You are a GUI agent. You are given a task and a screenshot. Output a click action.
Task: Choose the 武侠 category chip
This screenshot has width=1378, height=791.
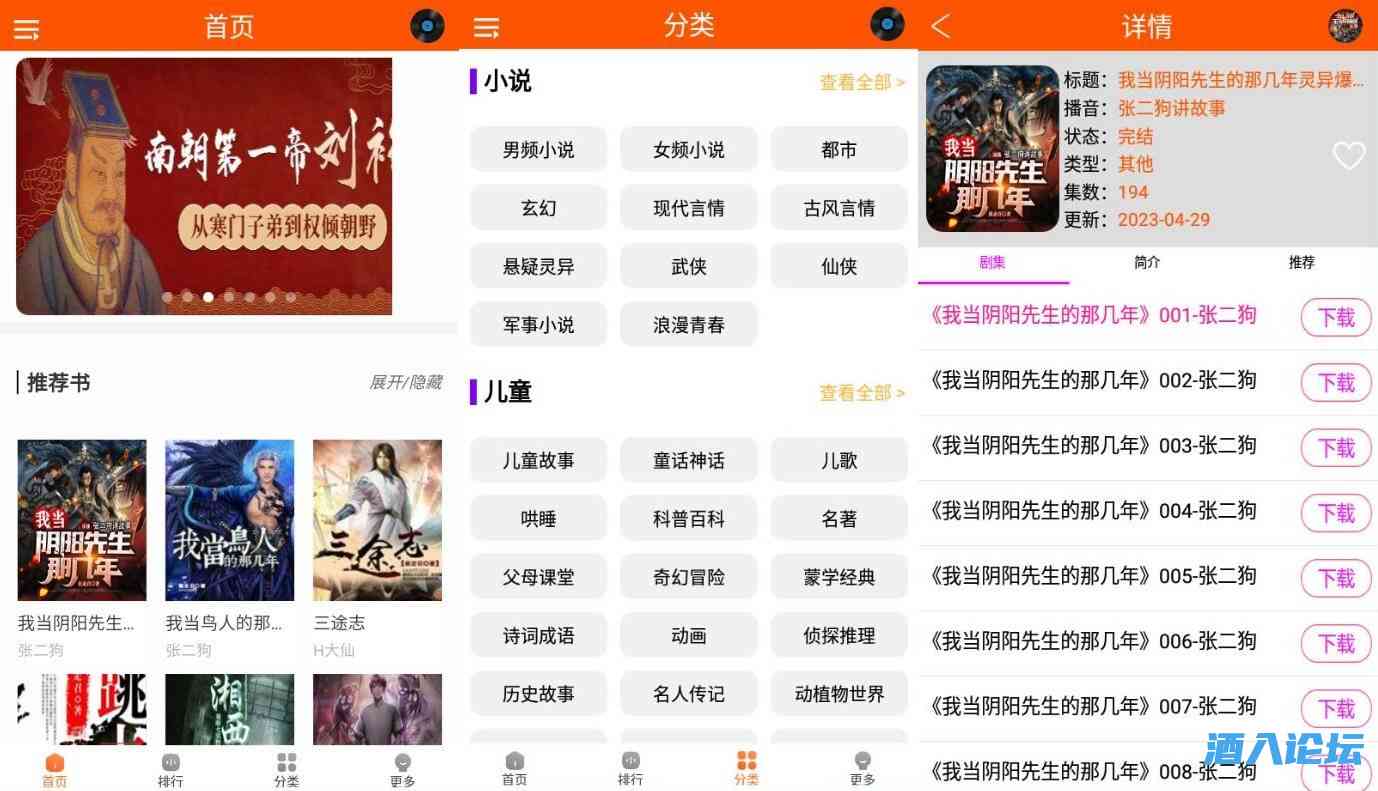689,267
